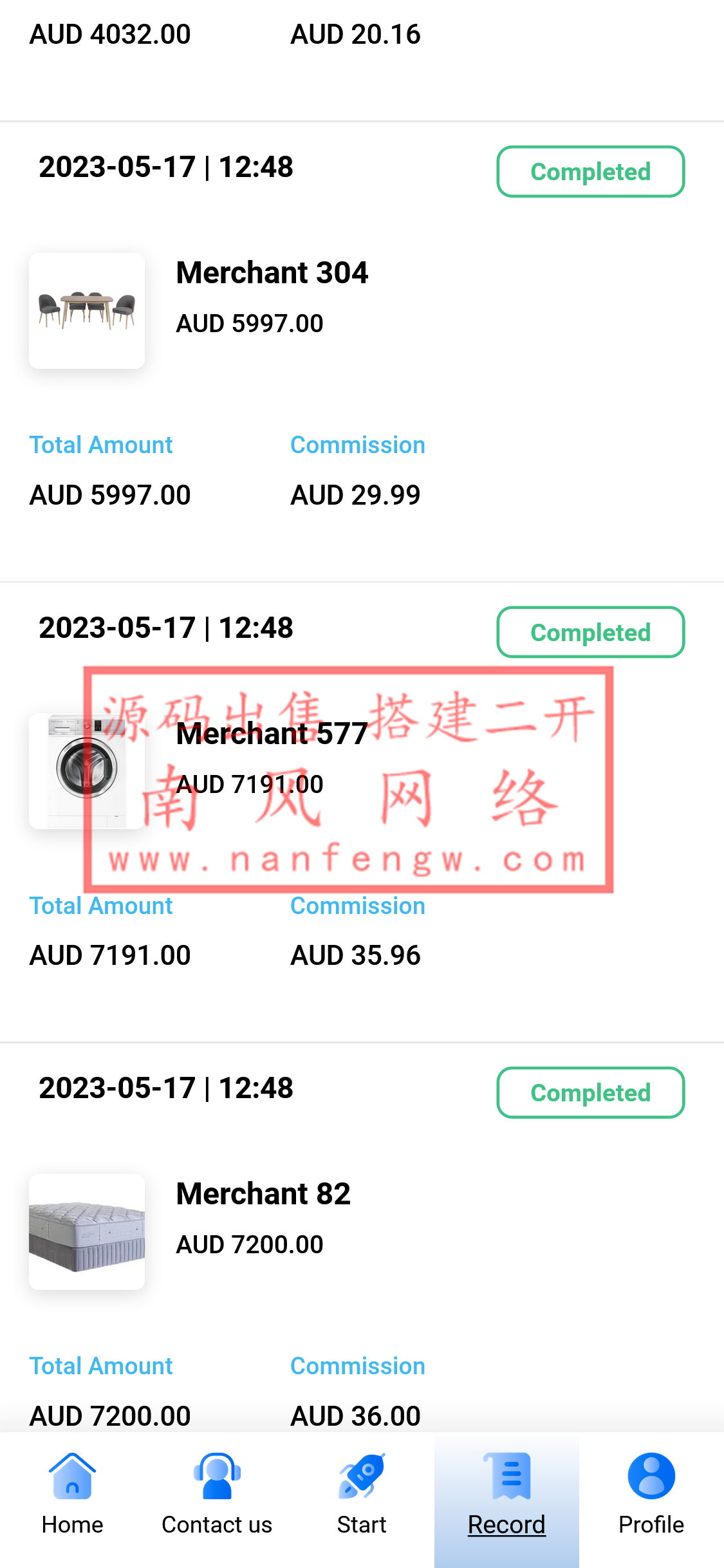Viewport: 724px width, 1568px height.
Task: Select the Record tab
Action: point(506,1495)
